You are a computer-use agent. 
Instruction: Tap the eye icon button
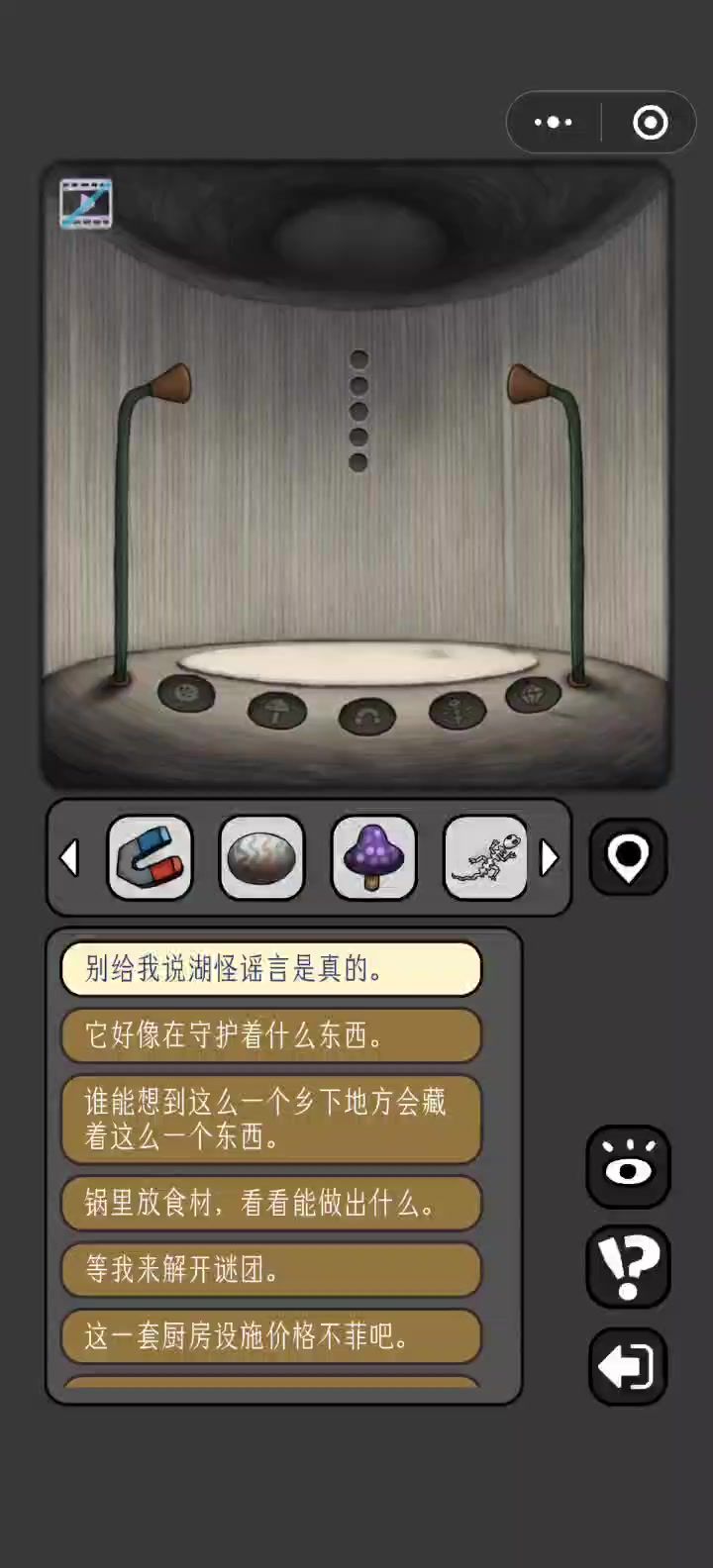628,1167
